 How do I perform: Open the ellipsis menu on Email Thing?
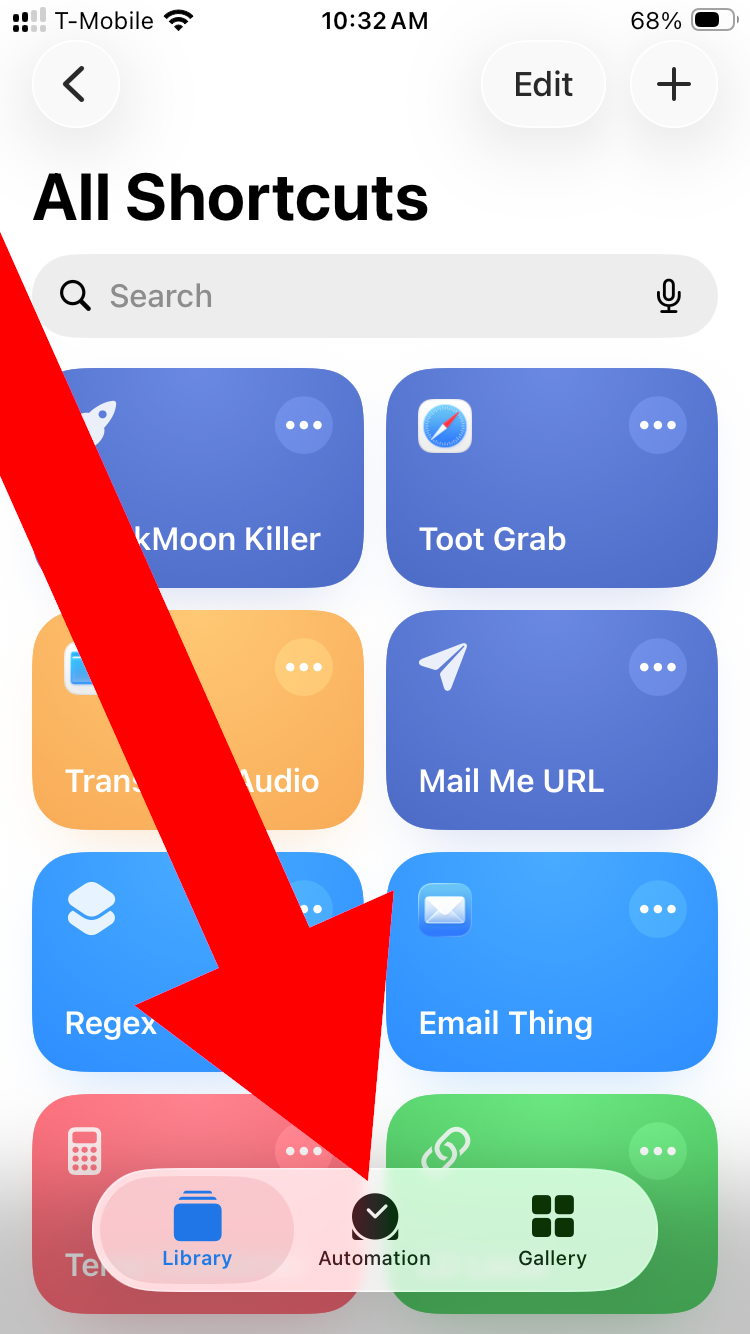click(657, 909)
